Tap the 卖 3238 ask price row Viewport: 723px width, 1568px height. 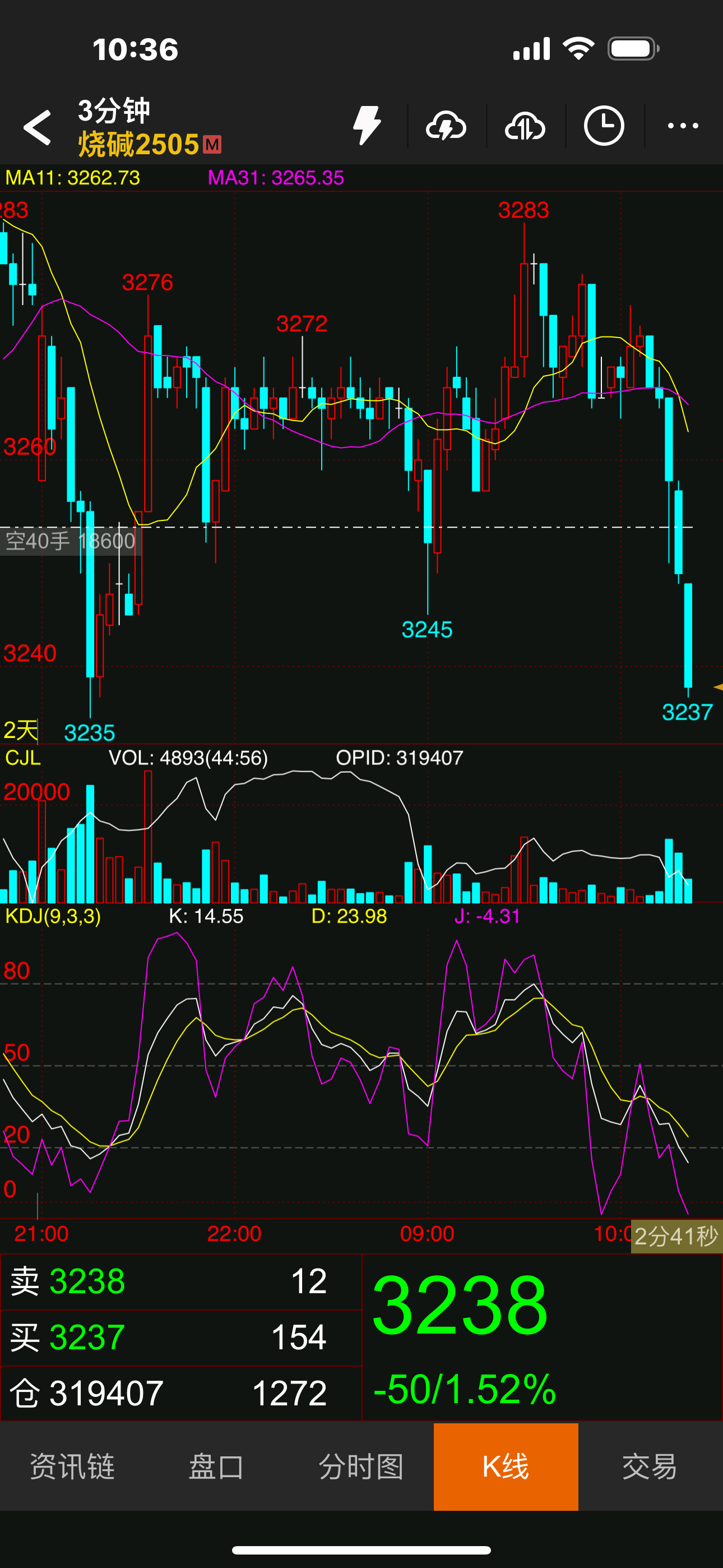point(180,1281)
